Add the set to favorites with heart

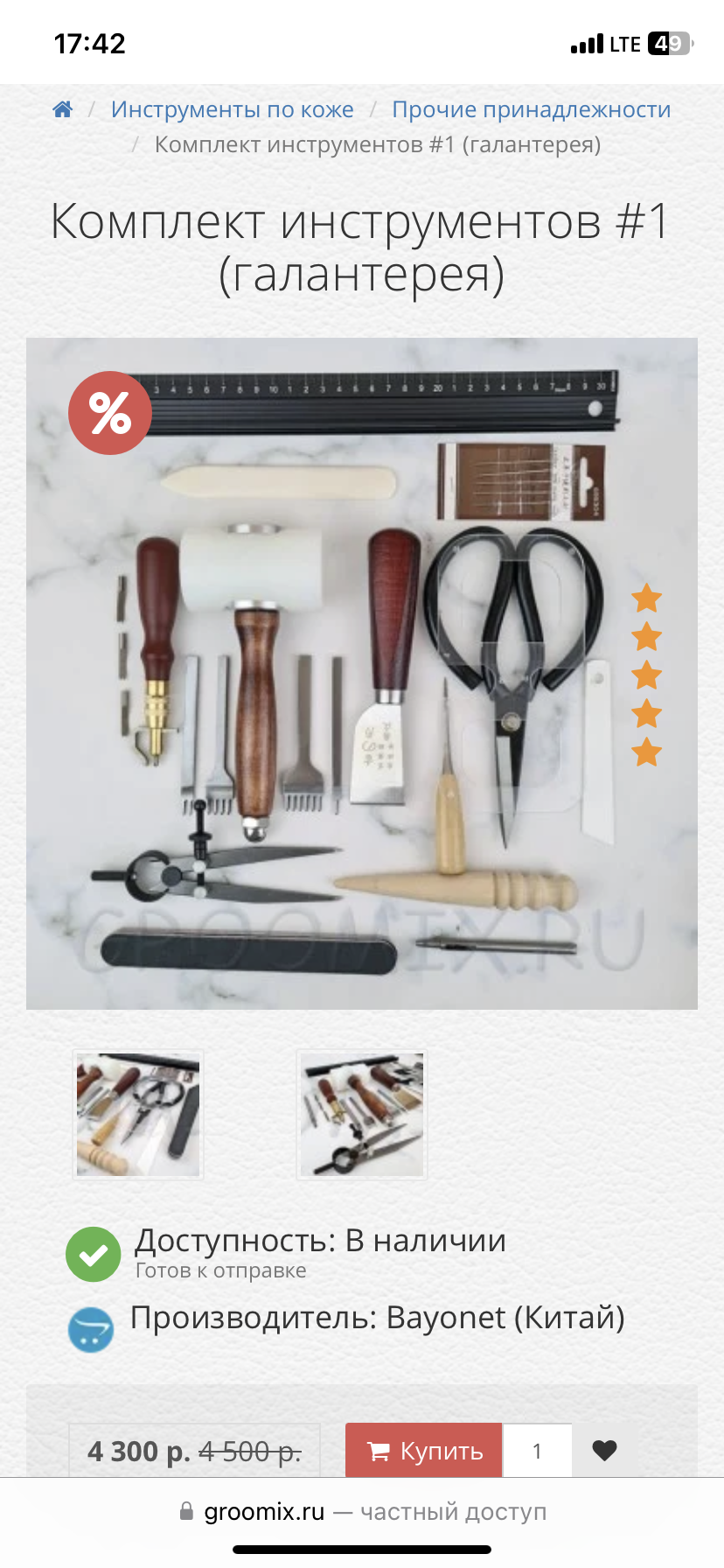point(604,1451)
